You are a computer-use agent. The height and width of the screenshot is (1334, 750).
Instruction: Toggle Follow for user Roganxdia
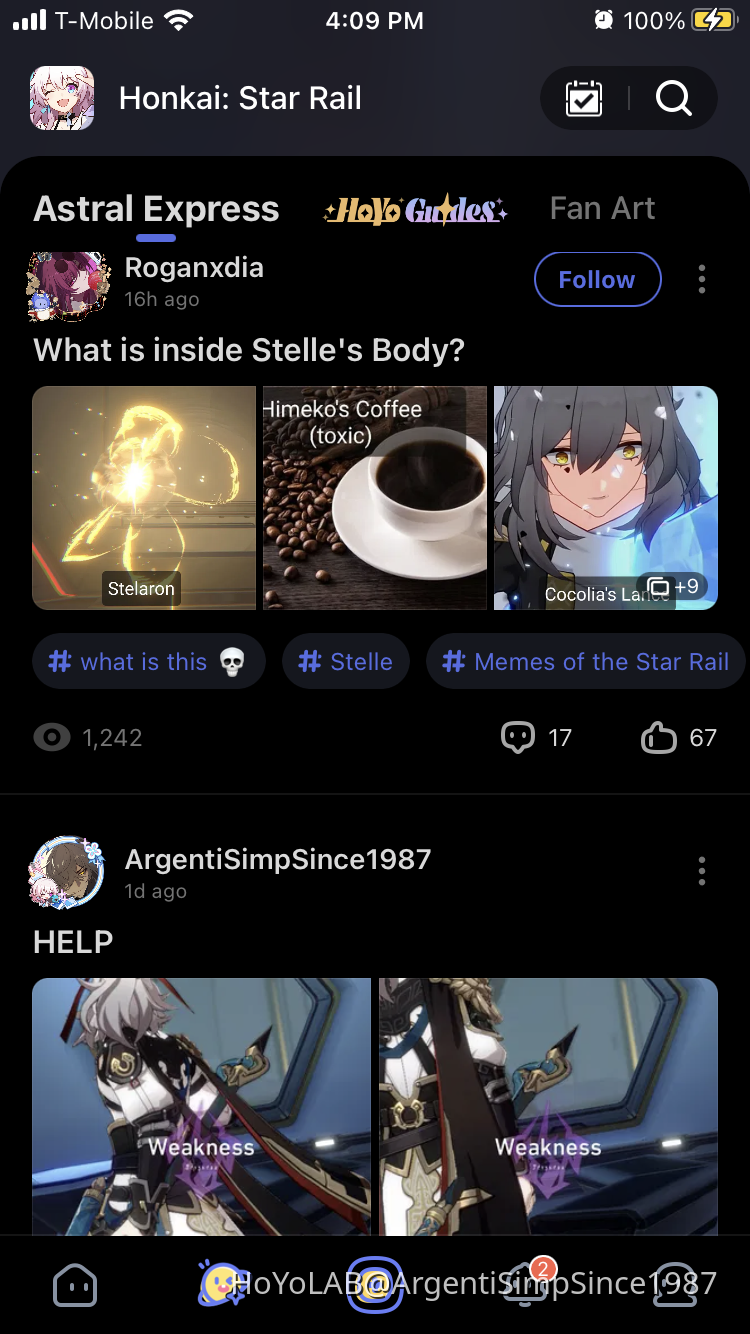click(597, 279)
